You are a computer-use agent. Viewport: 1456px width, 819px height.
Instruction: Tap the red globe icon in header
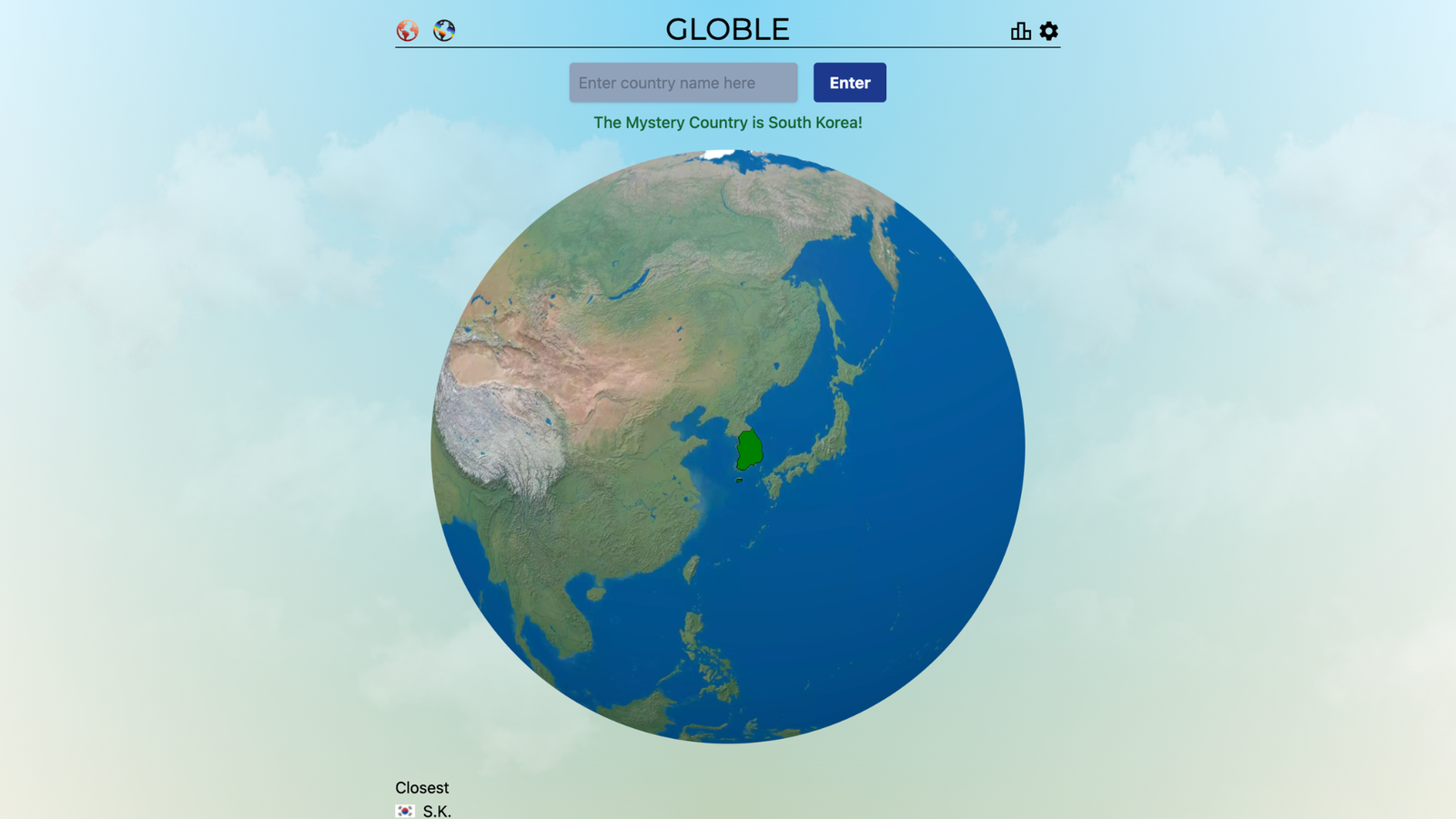408,31
